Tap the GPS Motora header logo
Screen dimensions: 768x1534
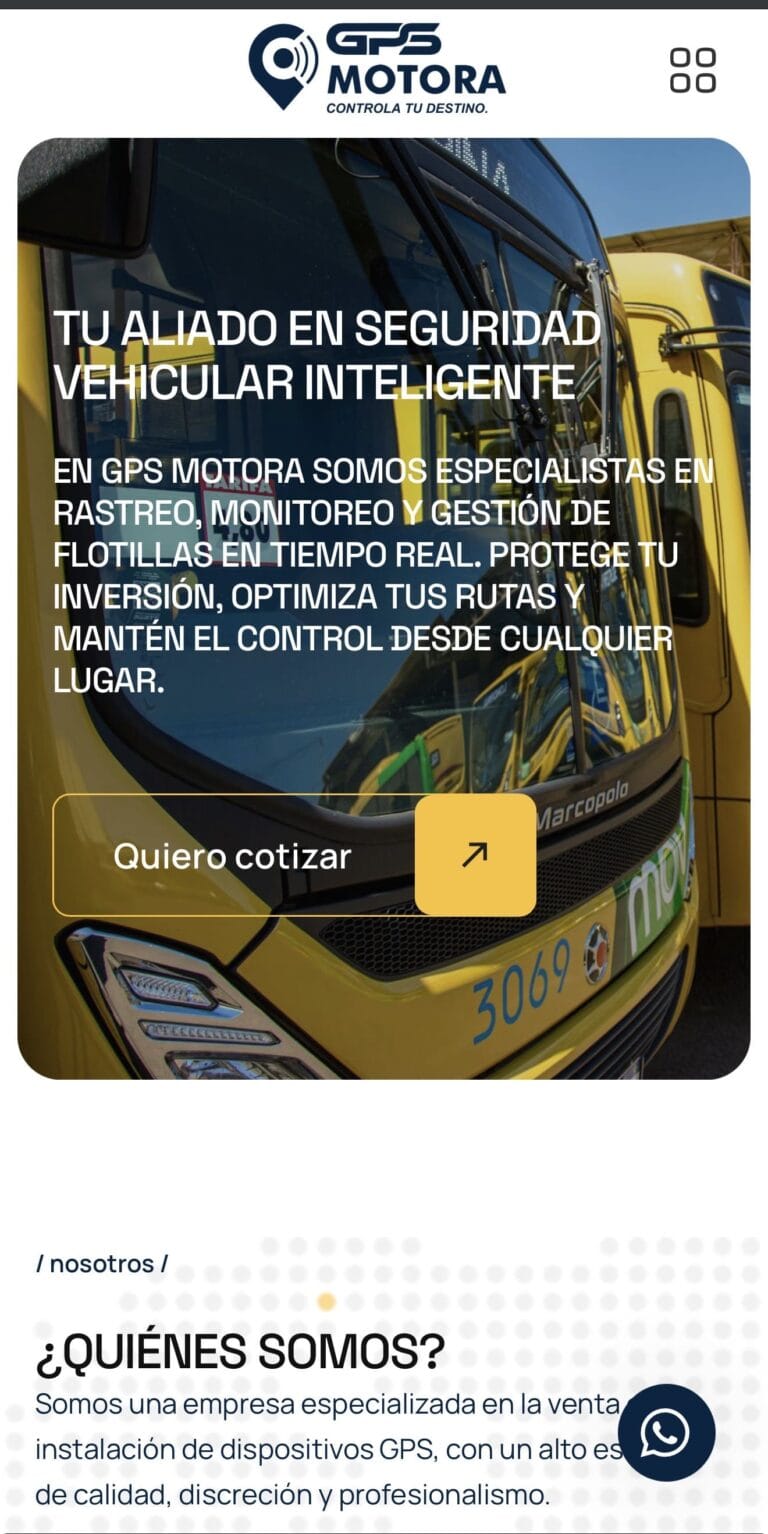pyautogui.click(x=377, y=67)
